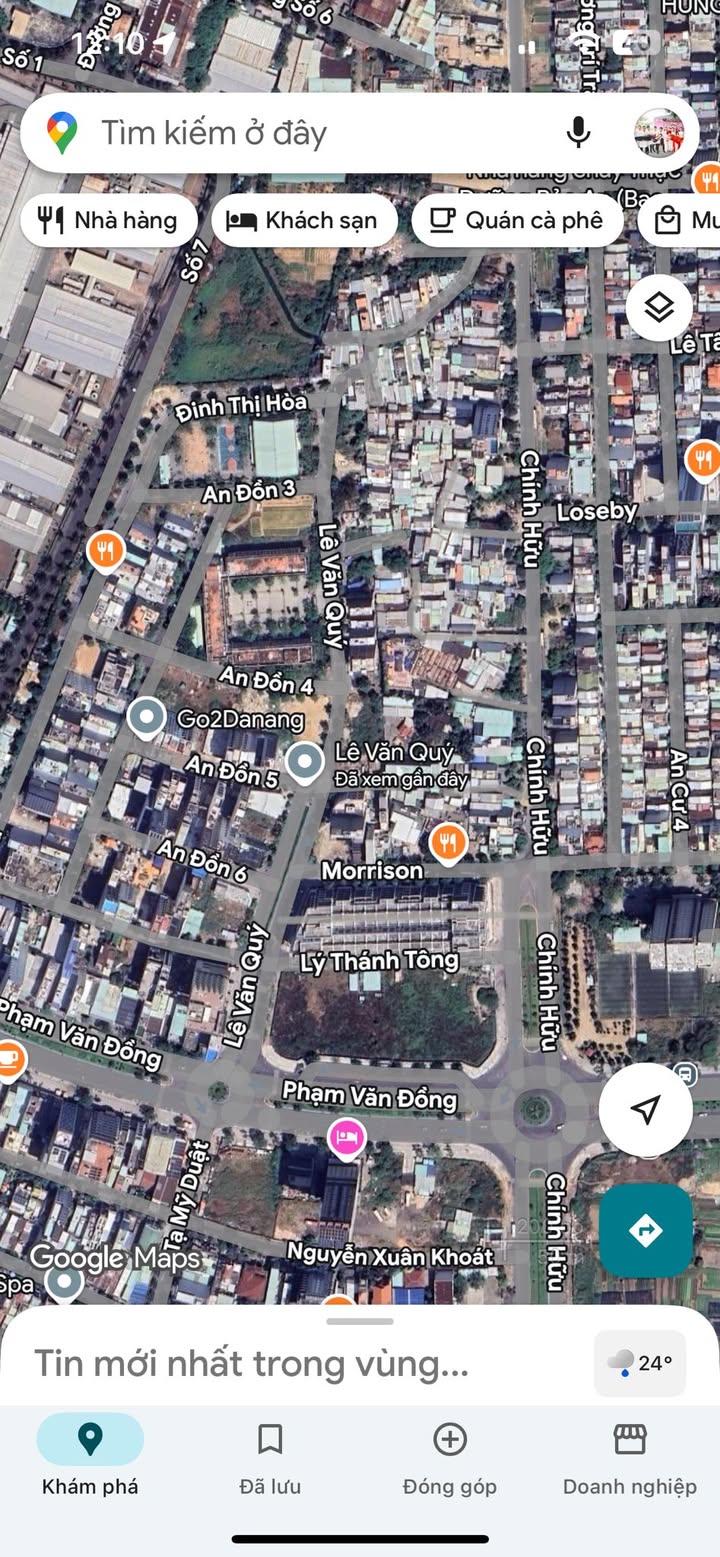The image size is (720, 1557).
Task: Open the turquoise directions button
Action: [646, 1230]
